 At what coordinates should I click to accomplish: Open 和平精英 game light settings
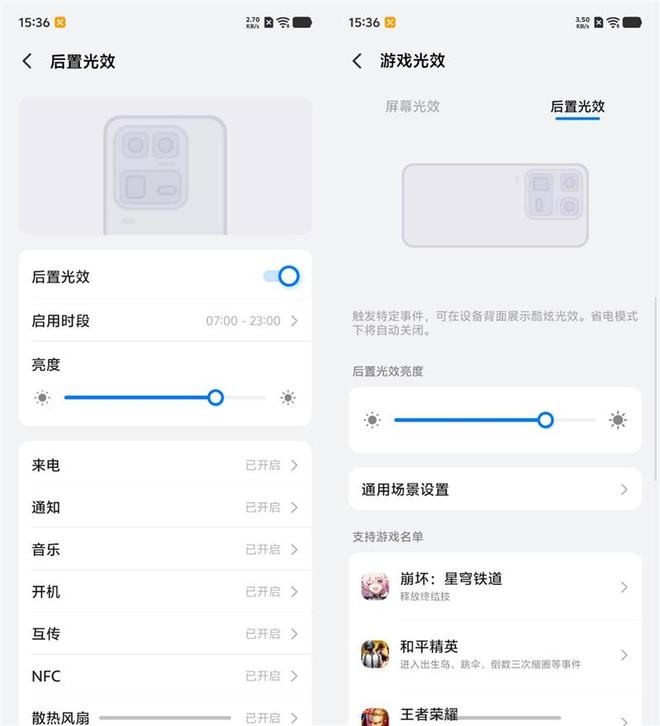[495, 654]
